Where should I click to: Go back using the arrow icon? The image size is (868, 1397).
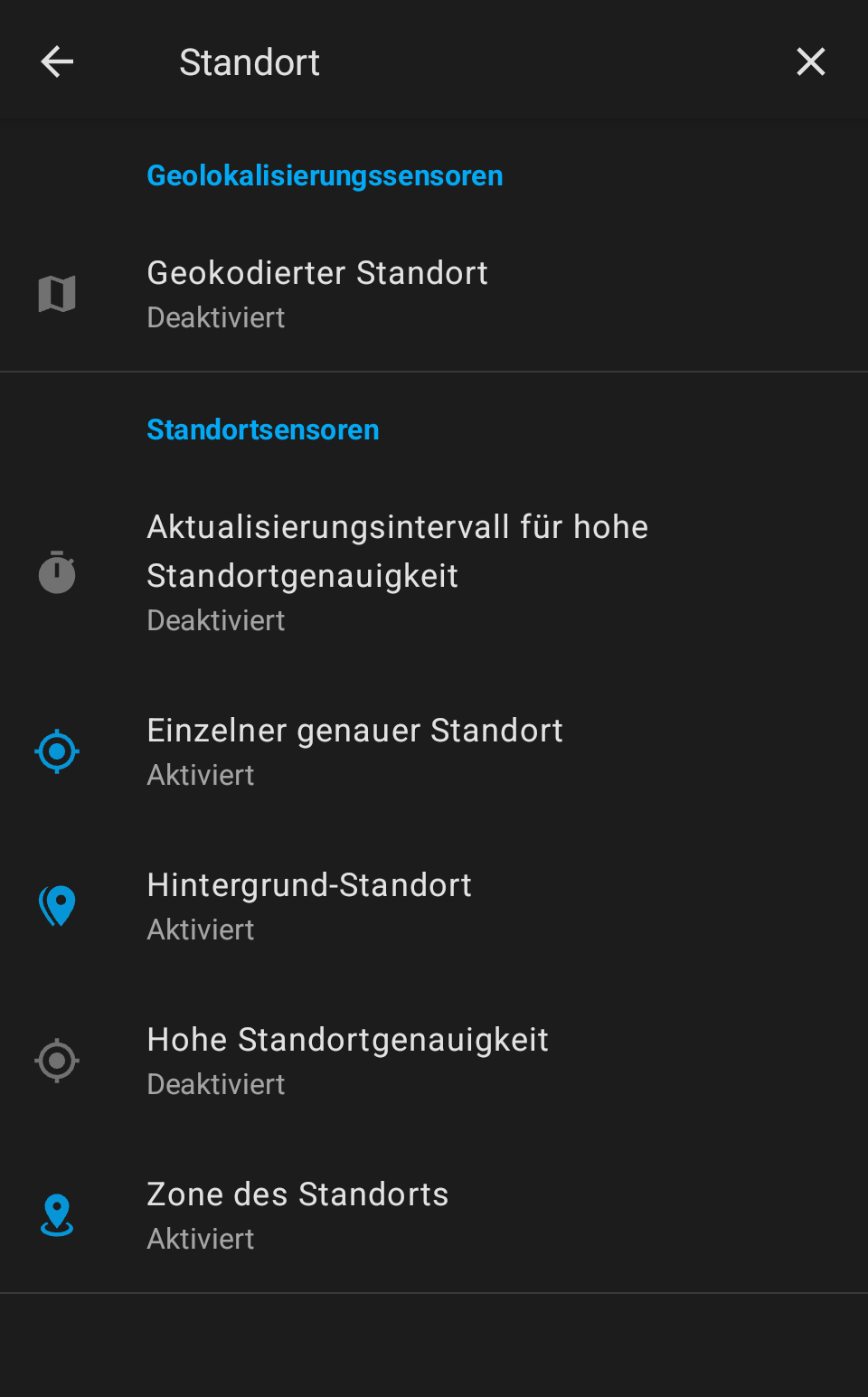[x=57, y=62]
